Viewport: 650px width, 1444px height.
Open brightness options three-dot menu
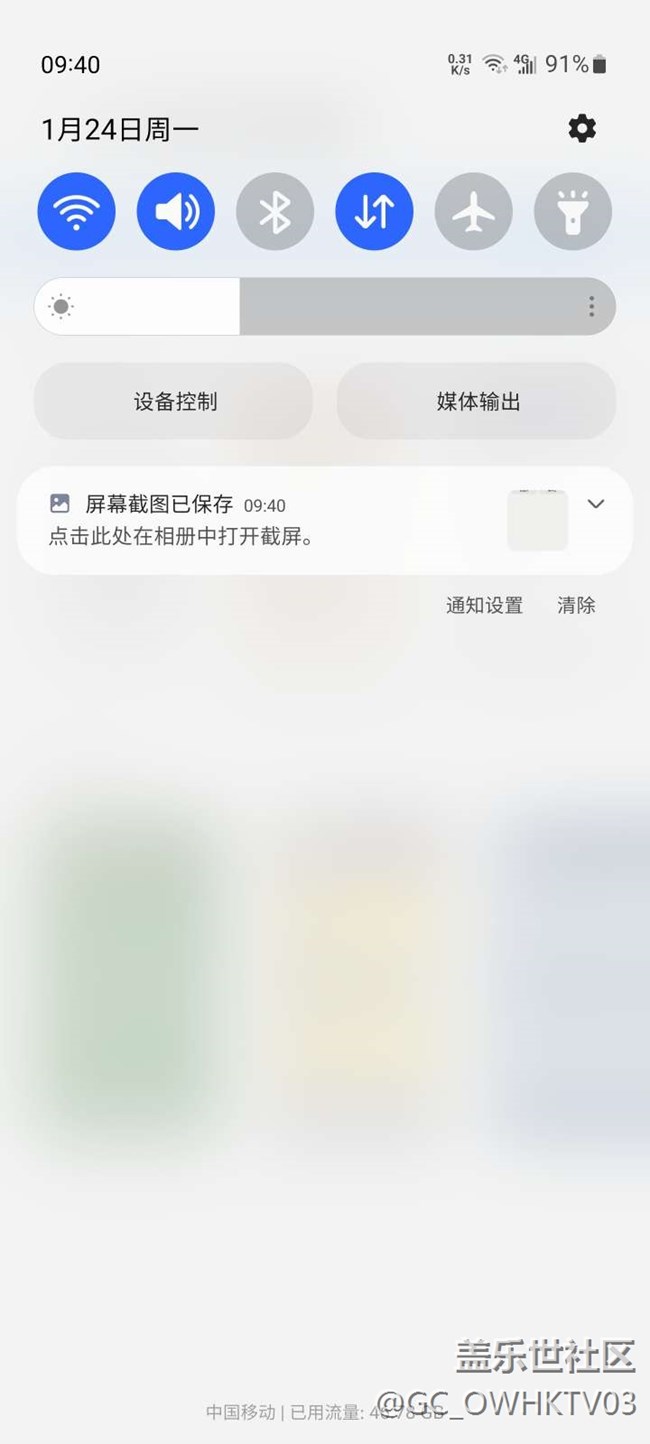coord(591,306)
